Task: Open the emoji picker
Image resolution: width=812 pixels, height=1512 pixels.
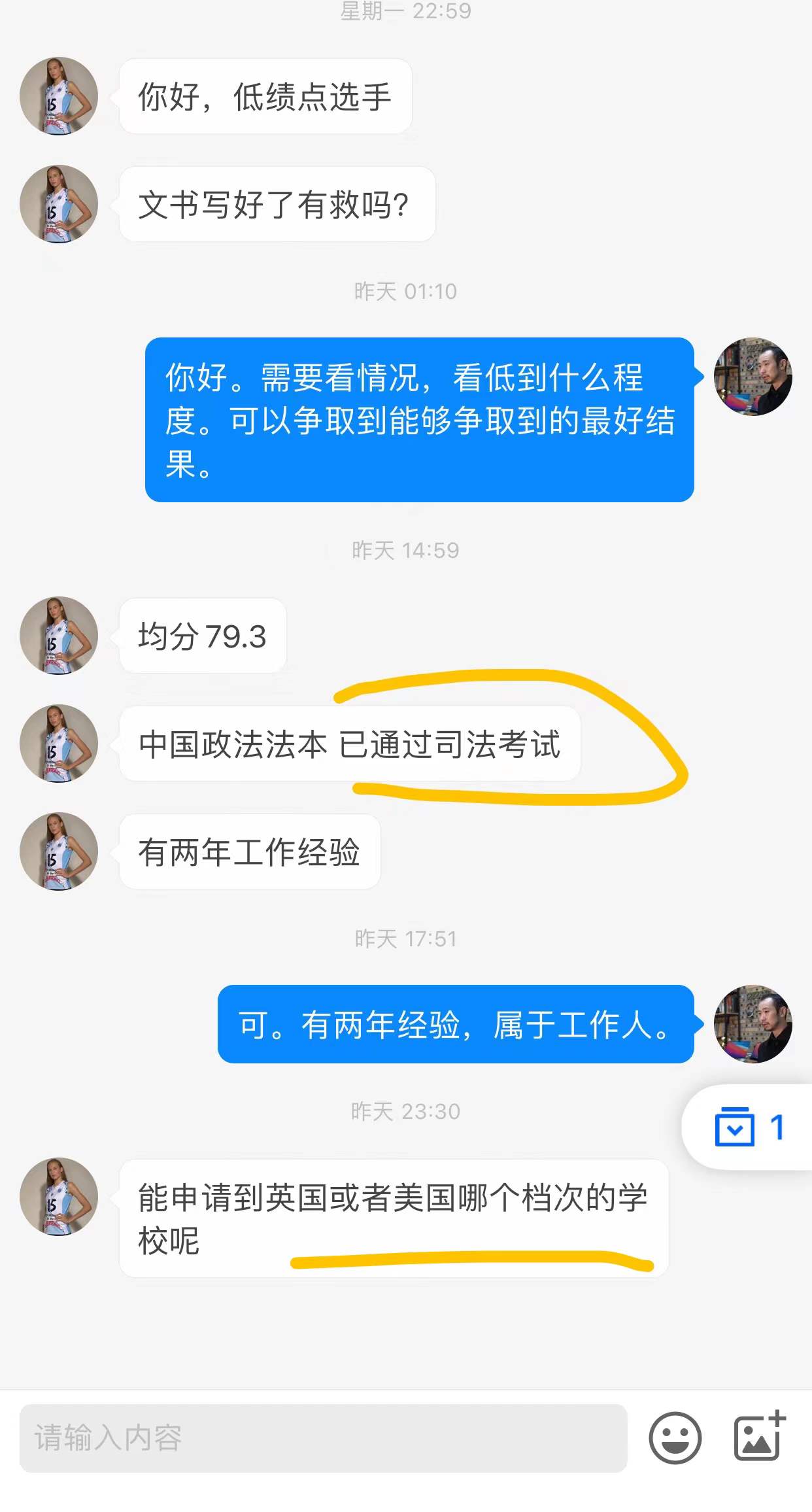Action: click(675, 1437)
